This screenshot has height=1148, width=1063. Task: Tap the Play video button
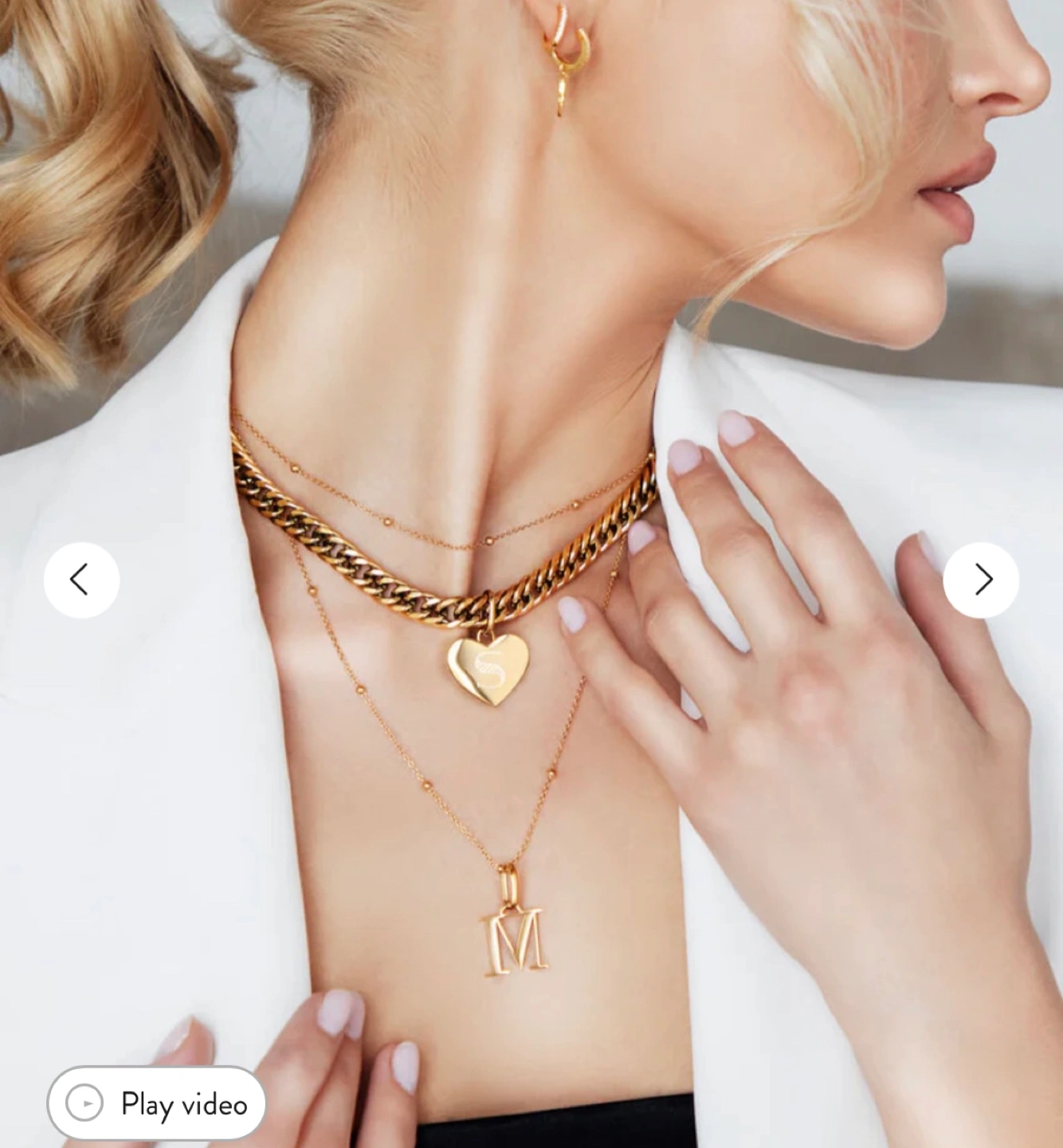click(x=157, y=1104)
